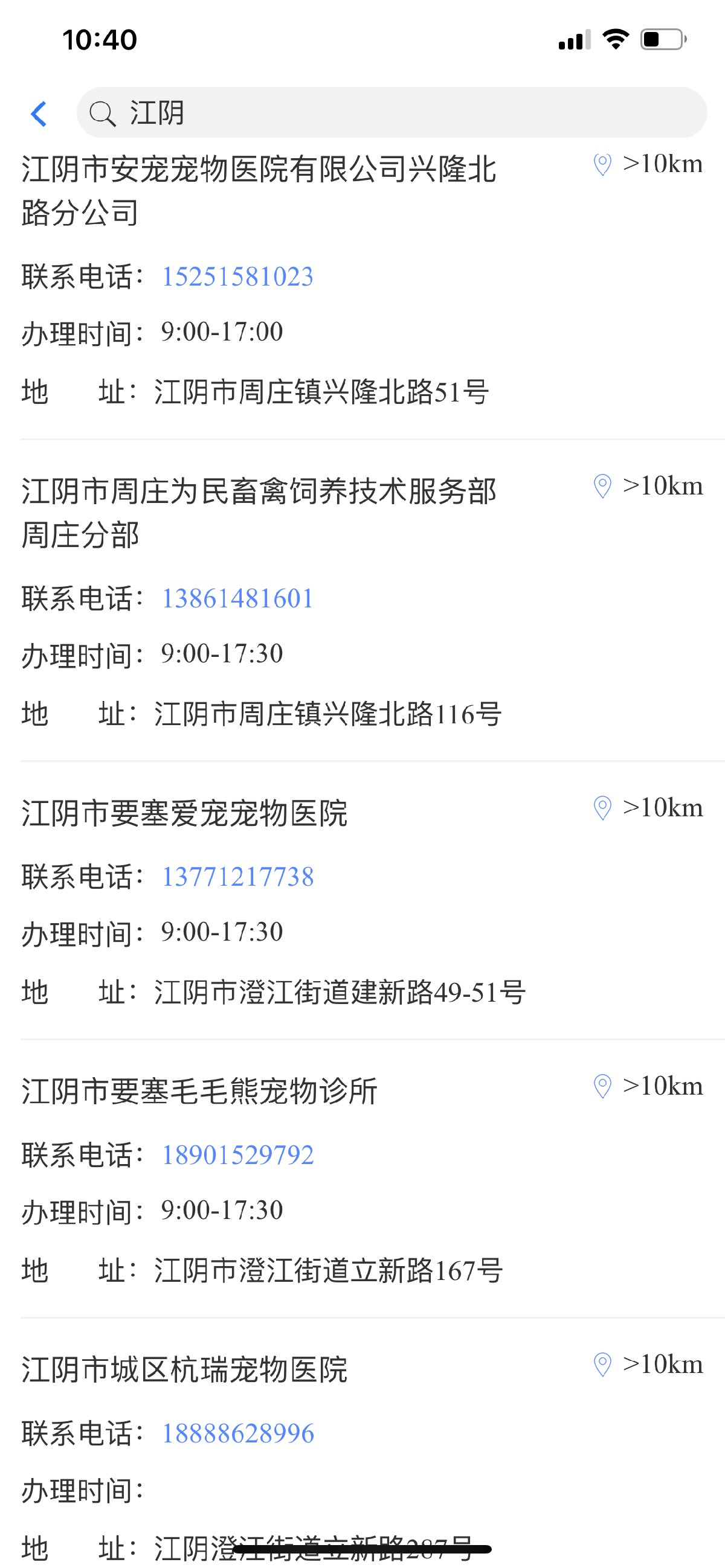Open map pin for 江阴市要塞毛毛熊宠物诊所
This screenshot has width=725, height=1568.
[x=602, y=1087]
